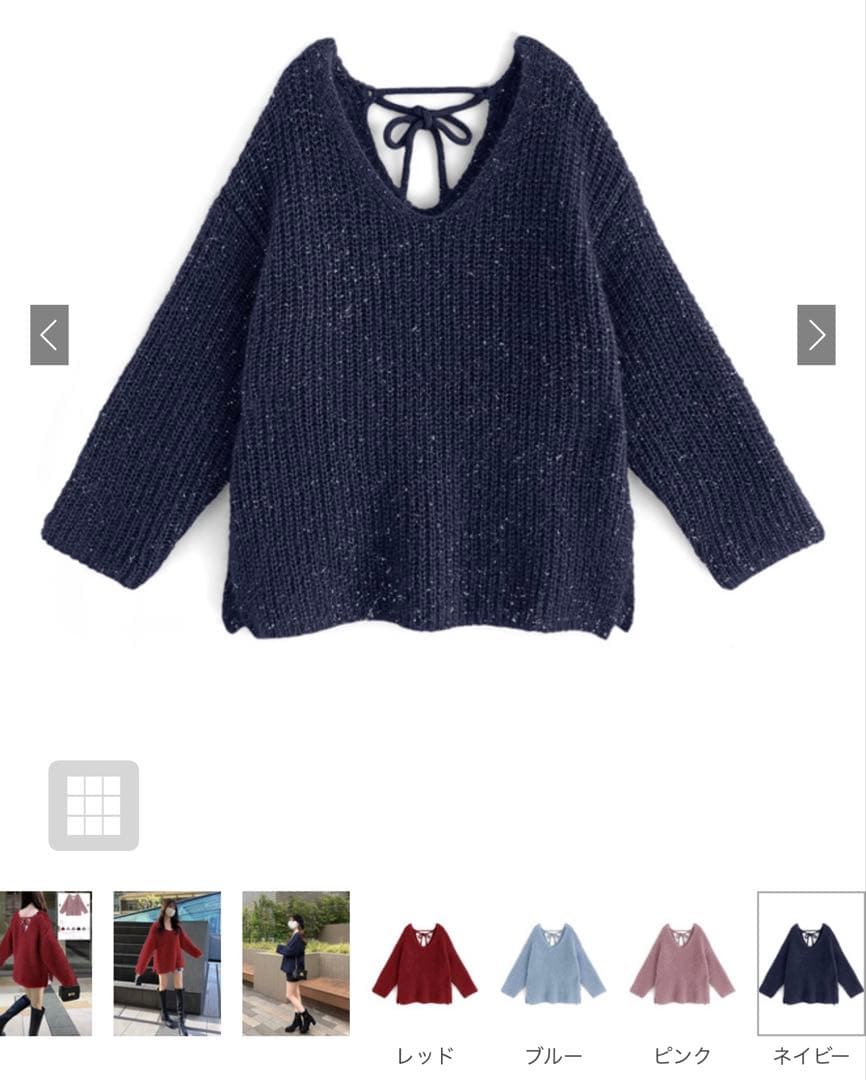Show the previous product image

point(49,335)
